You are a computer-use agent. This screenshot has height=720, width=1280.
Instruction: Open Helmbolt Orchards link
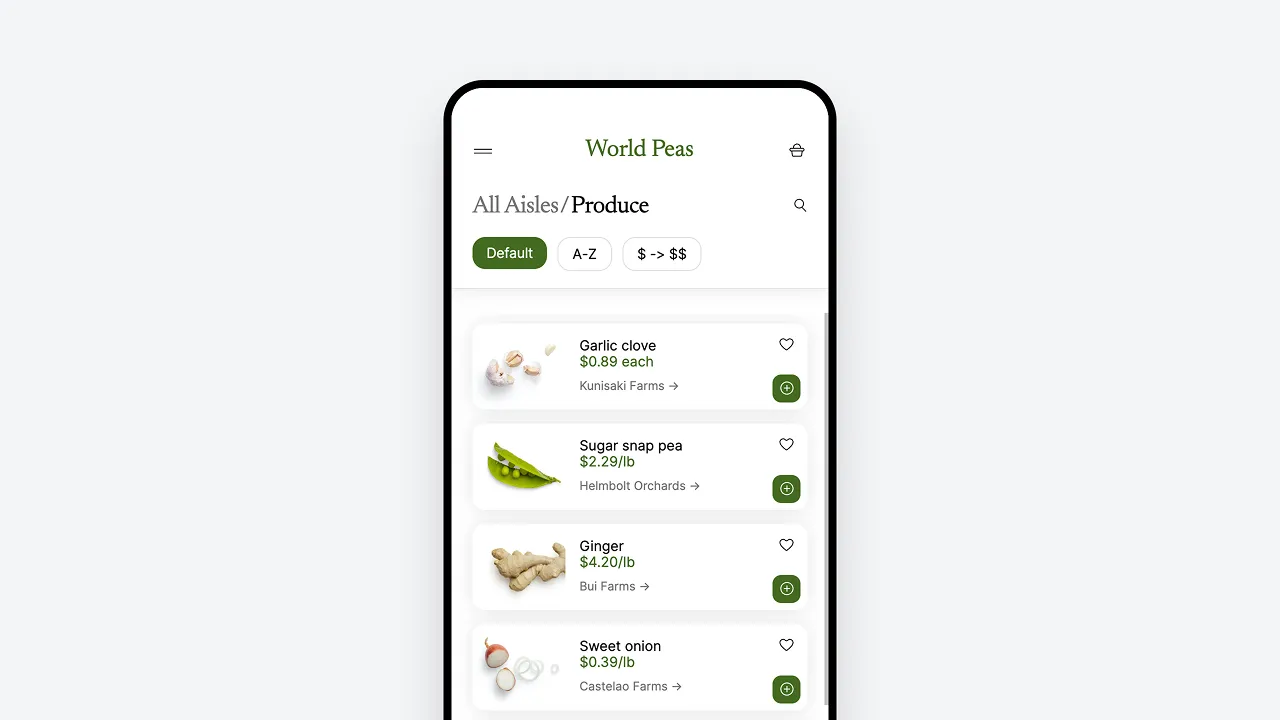pos(639,486)
